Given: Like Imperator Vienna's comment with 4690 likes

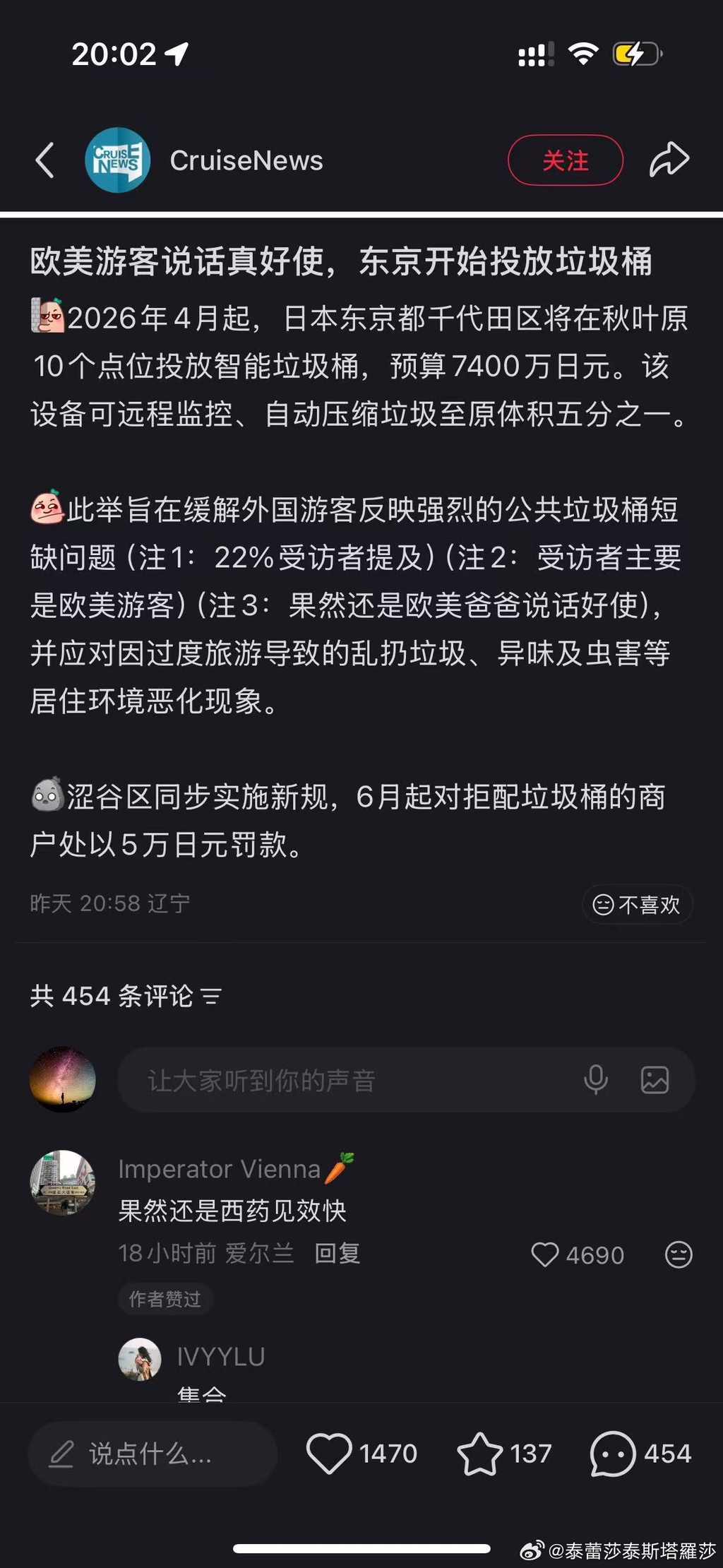Looking at the screenshot, I should click(x=545, y=1255).
